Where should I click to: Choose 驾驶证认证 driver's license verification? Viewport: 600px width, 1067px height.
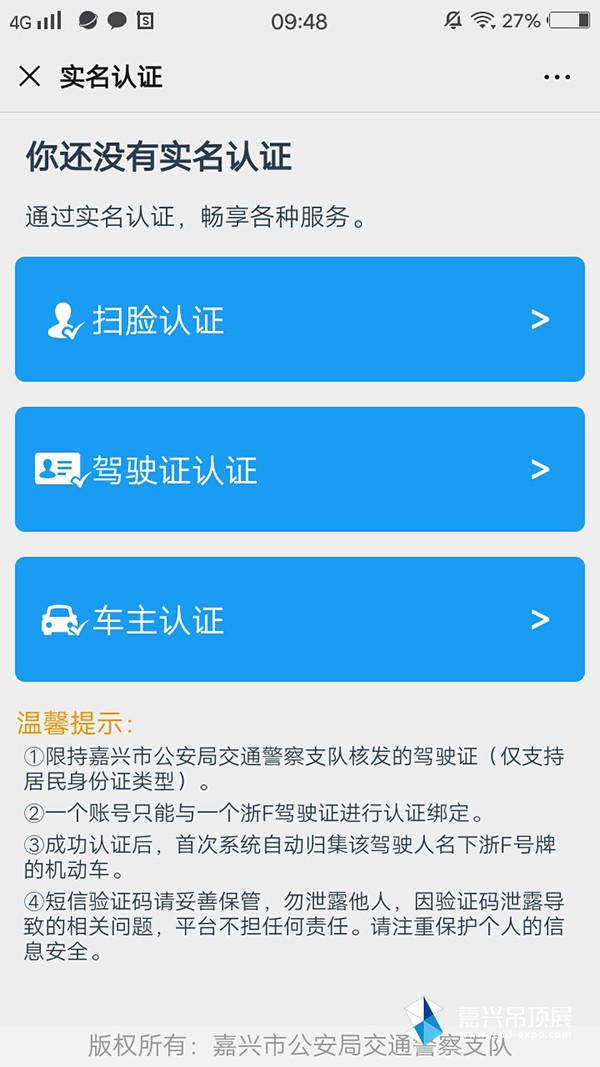coord(299,470)
